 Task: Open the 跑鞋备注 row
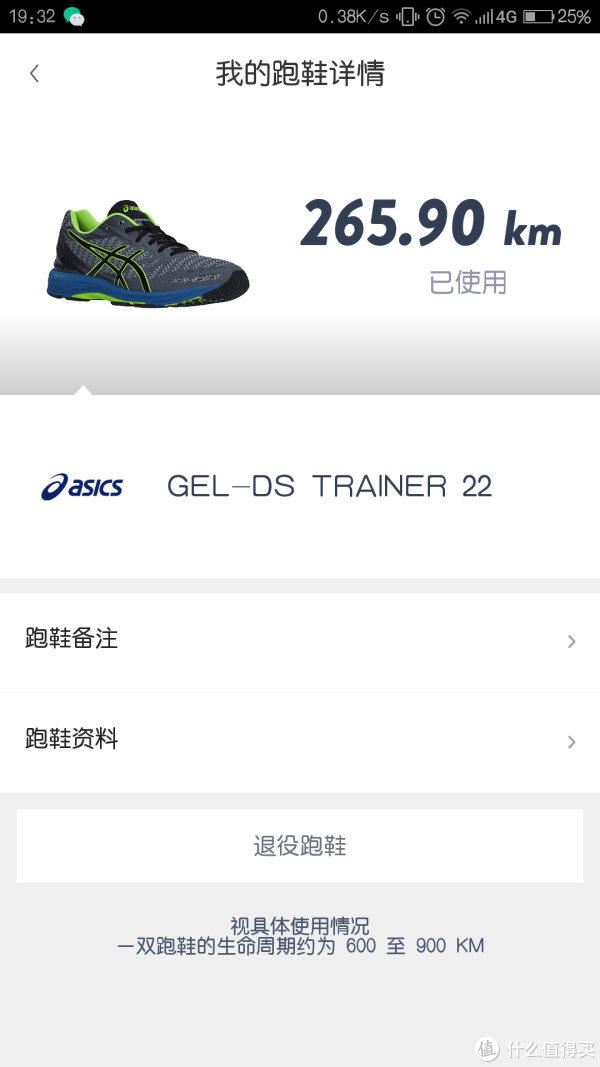click(299, 640)
